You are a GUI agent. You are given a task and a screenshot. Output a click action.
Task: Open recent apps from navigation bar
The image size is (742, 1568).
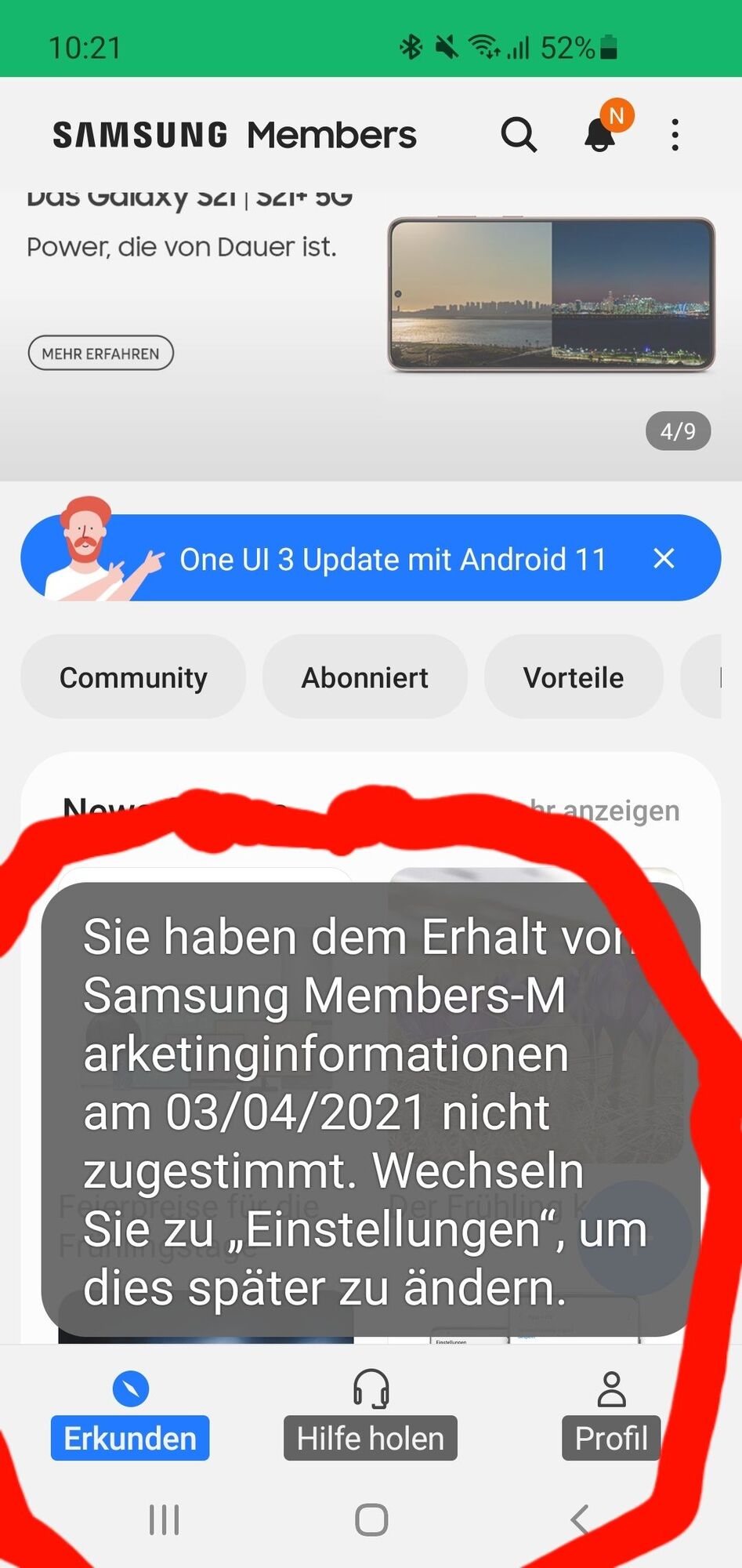click(165, 1519)
